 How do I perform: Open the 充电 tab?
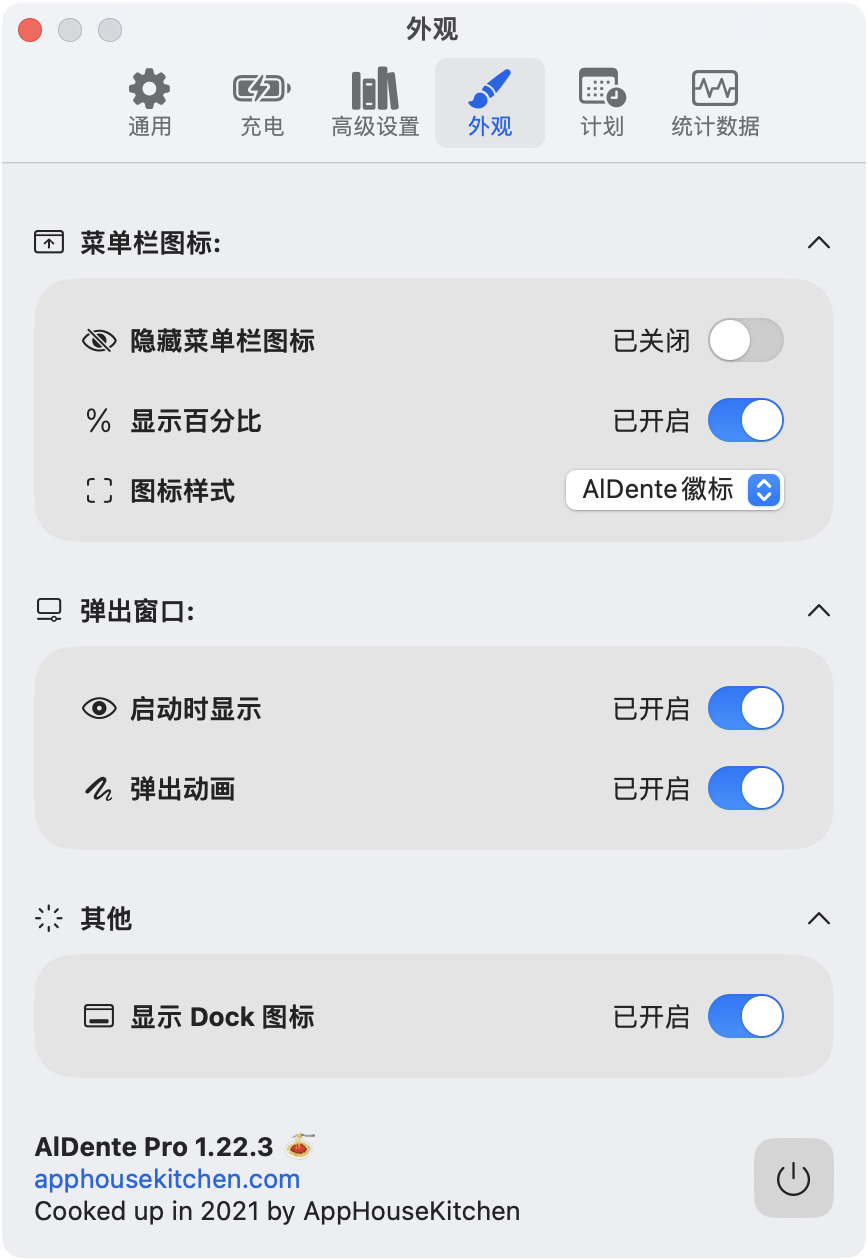click(x=262, y=103)
